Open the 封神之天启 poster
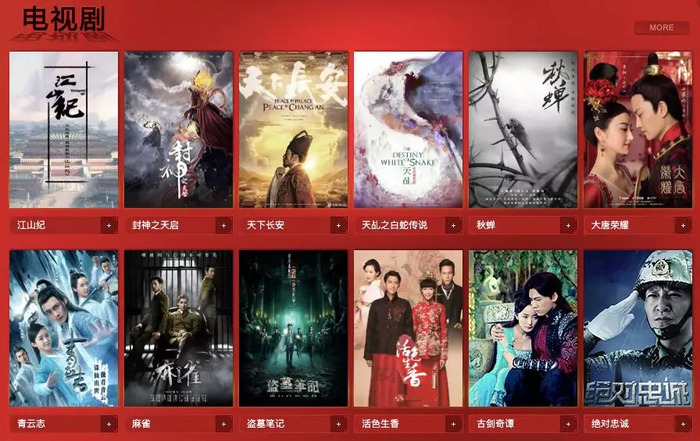700x441 pixels. (x=179, y=130)
